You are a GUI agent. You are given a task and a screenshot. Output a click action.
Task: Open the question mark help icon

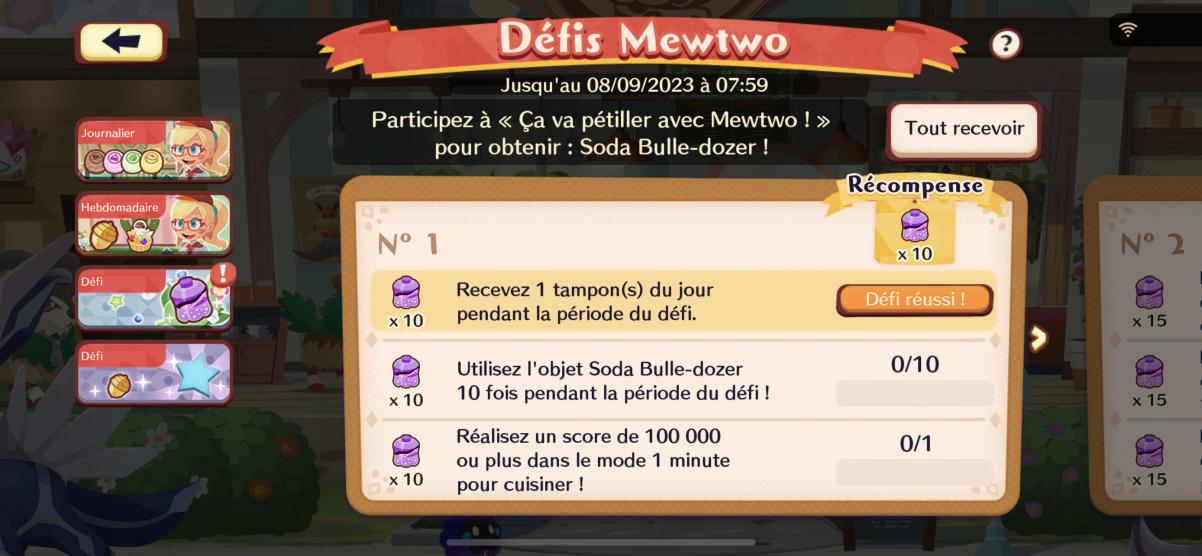coord(1005,44)
